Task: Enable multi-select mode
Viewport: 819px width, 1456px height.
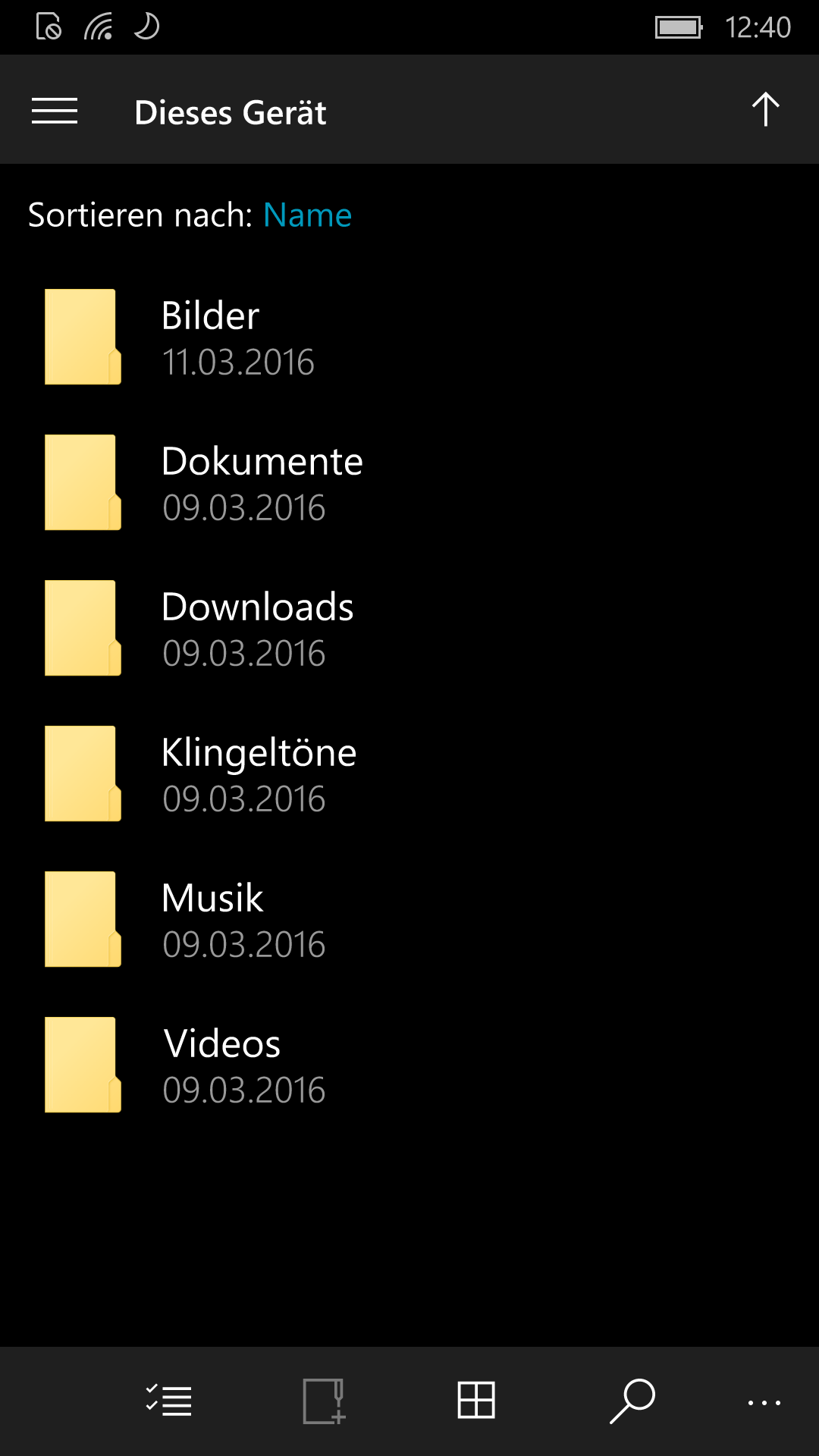Action: (168, 1400)
